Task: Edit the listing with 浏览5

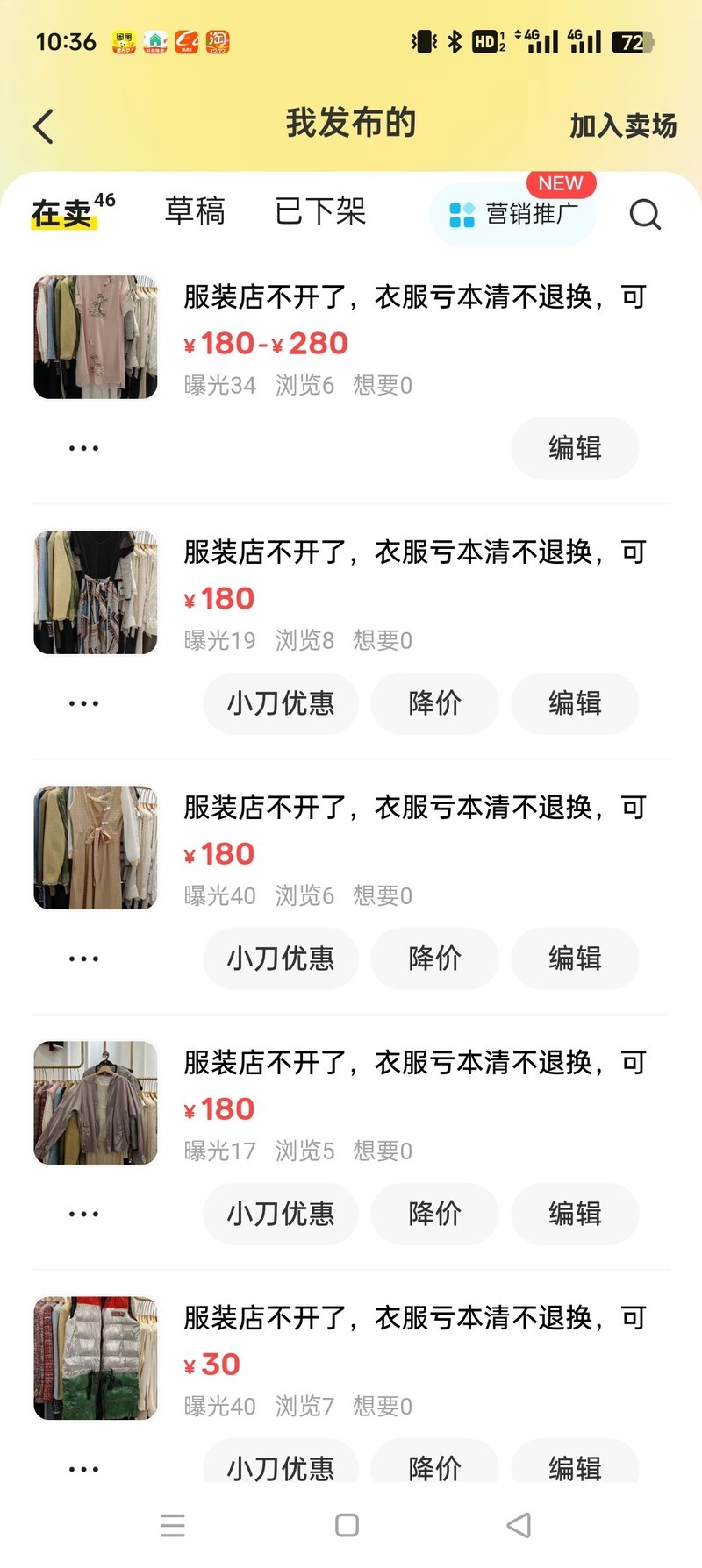Action: (575, 1214)
